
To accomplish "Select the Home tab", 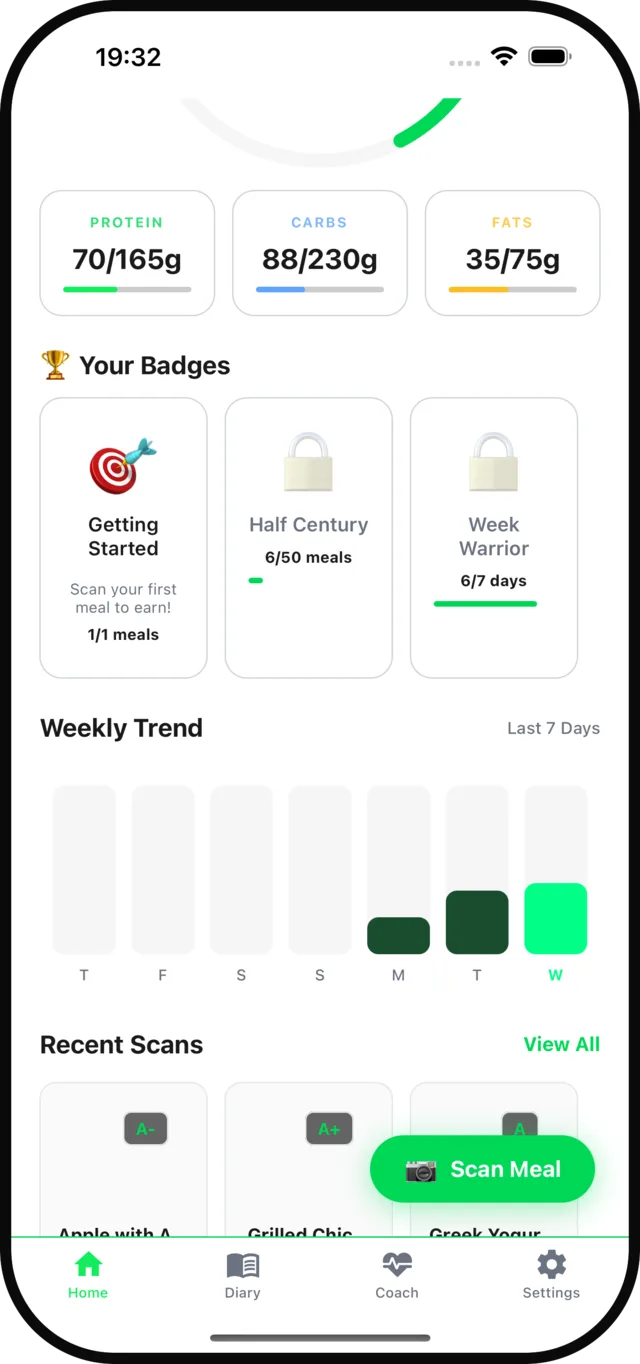I will (88, 1275).
